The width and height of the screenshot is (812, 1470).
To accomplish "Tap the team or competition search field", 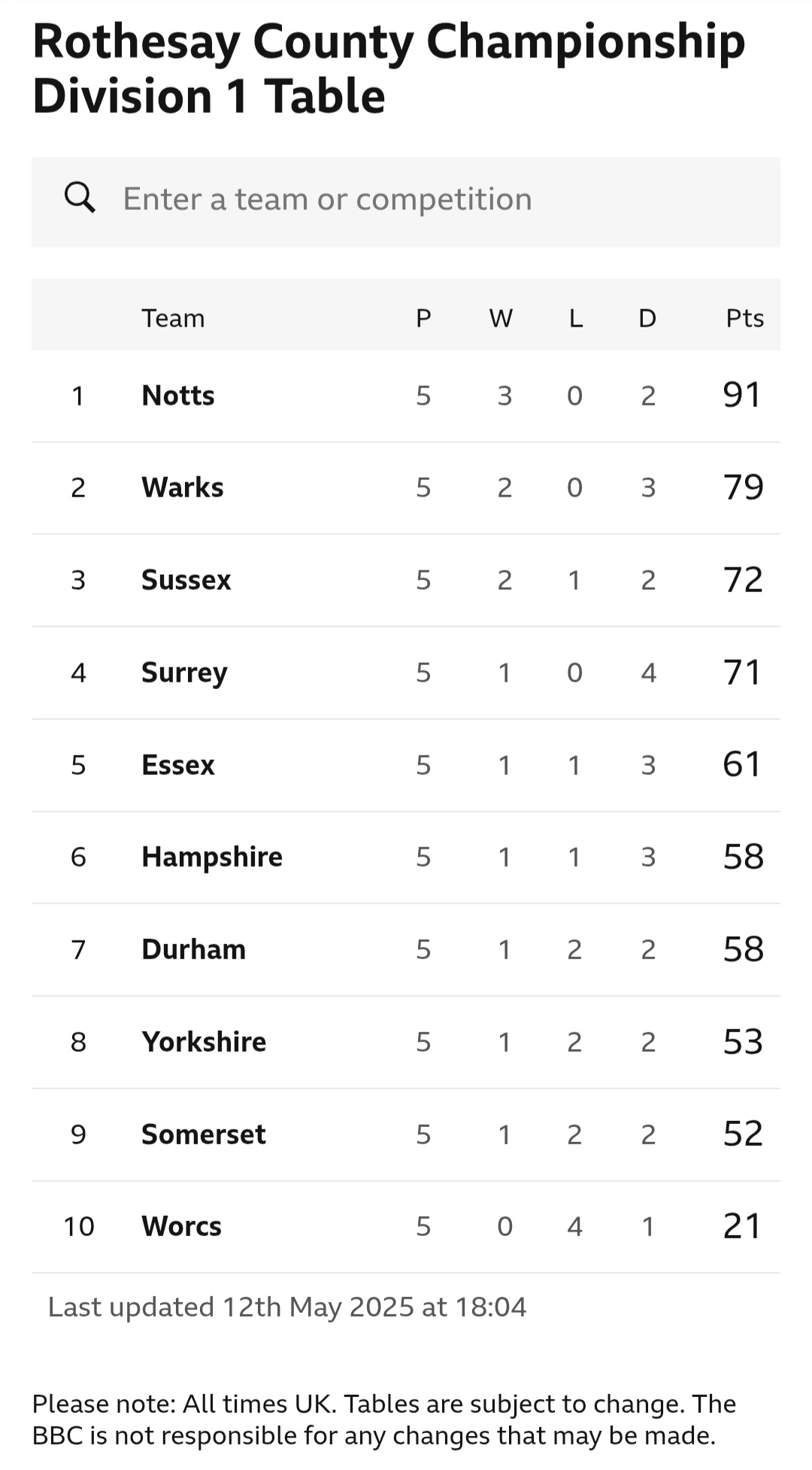I will coord(406,202).
